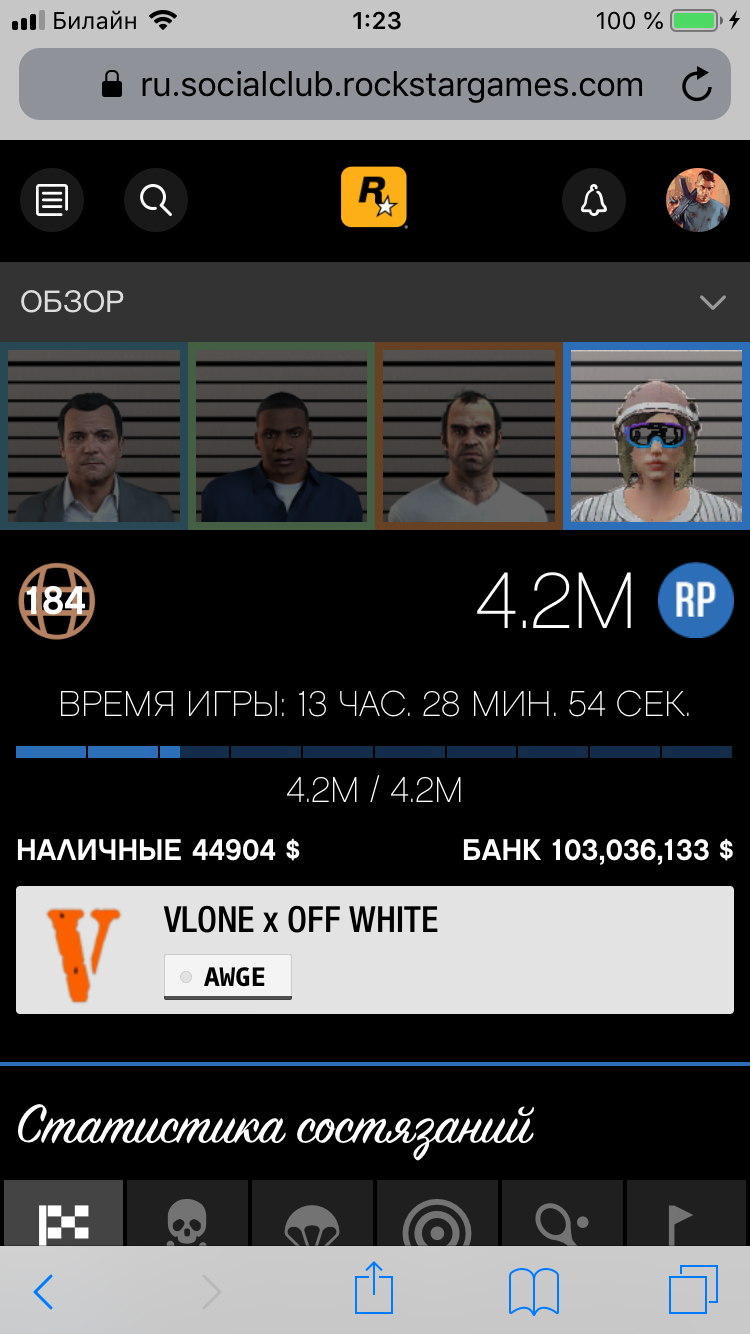Tap the AWGE crew tag button
Screen dimensions: 750x1334
(228, 977)
